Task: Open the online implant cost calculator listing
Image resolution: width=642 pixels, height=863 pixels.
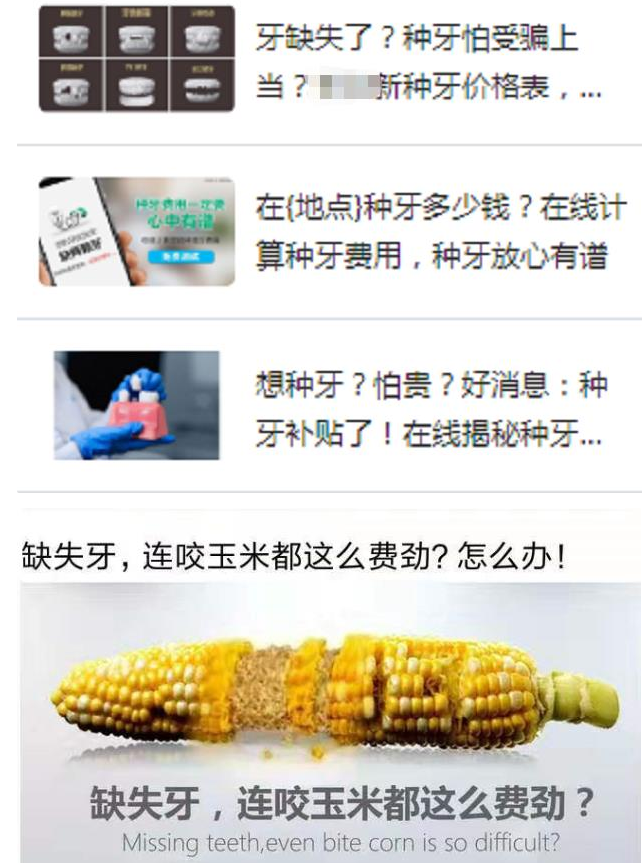Action: [x=440, y=232]
